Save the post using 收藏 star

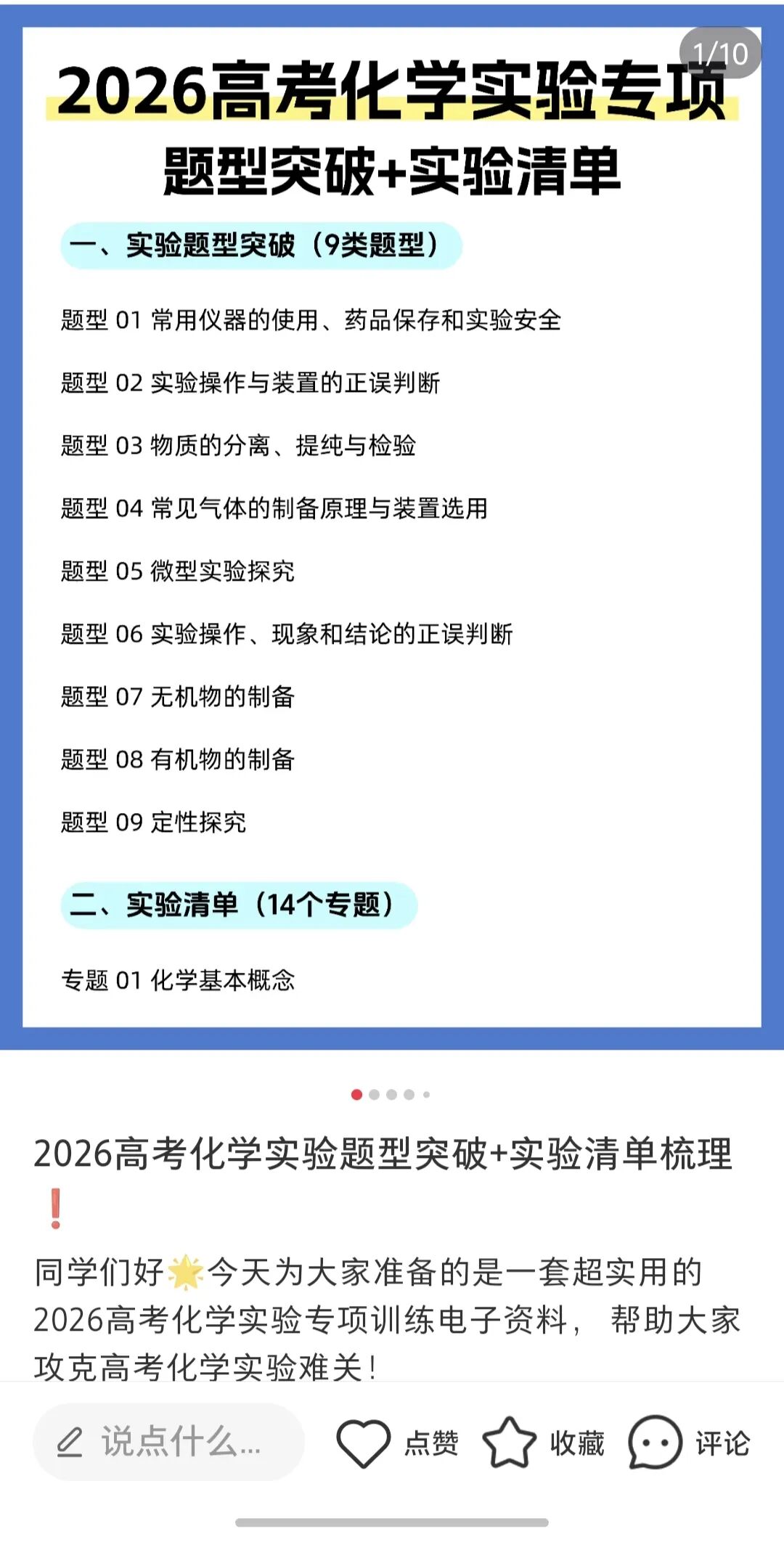(x=510, y=1443)
